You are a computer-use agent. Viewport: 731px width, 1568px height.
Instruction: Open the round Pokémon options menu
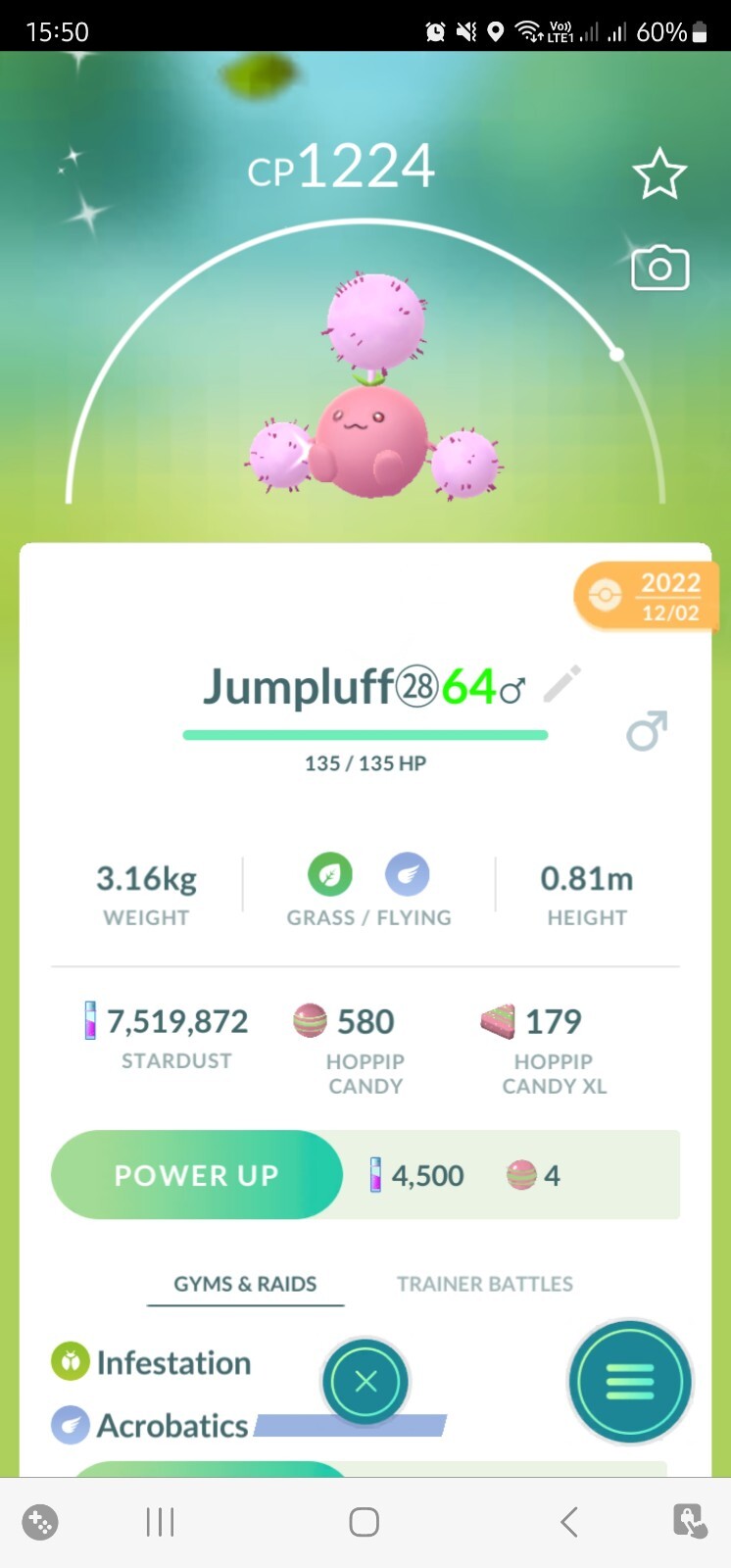pos(630,1381)
